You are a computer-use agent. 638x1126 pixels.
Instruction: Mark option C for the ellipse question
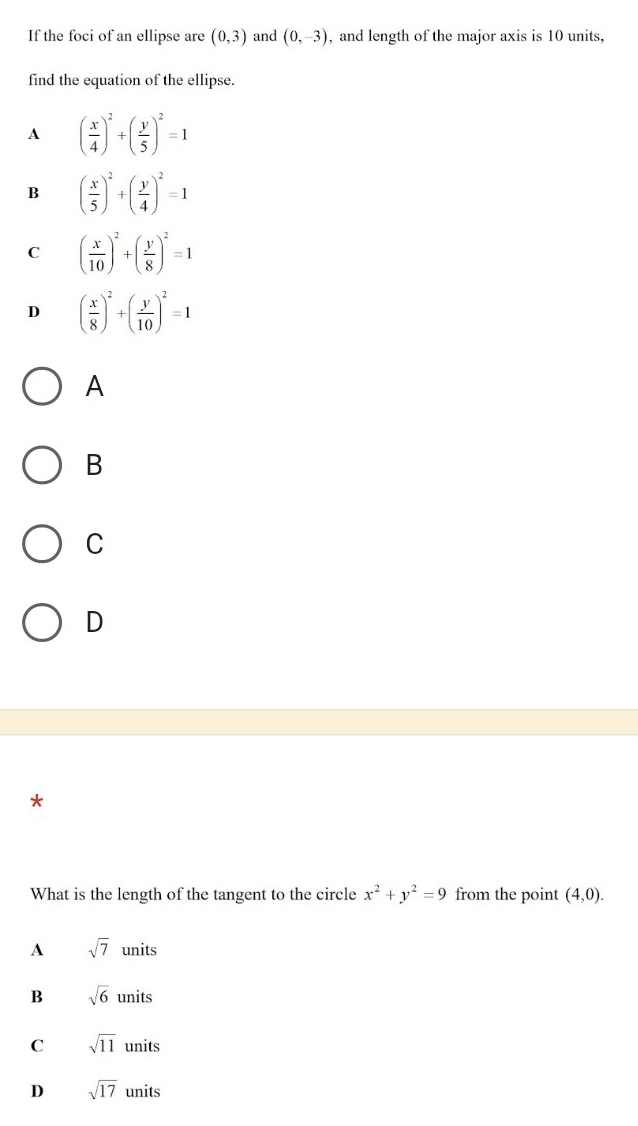coord(41,544)
